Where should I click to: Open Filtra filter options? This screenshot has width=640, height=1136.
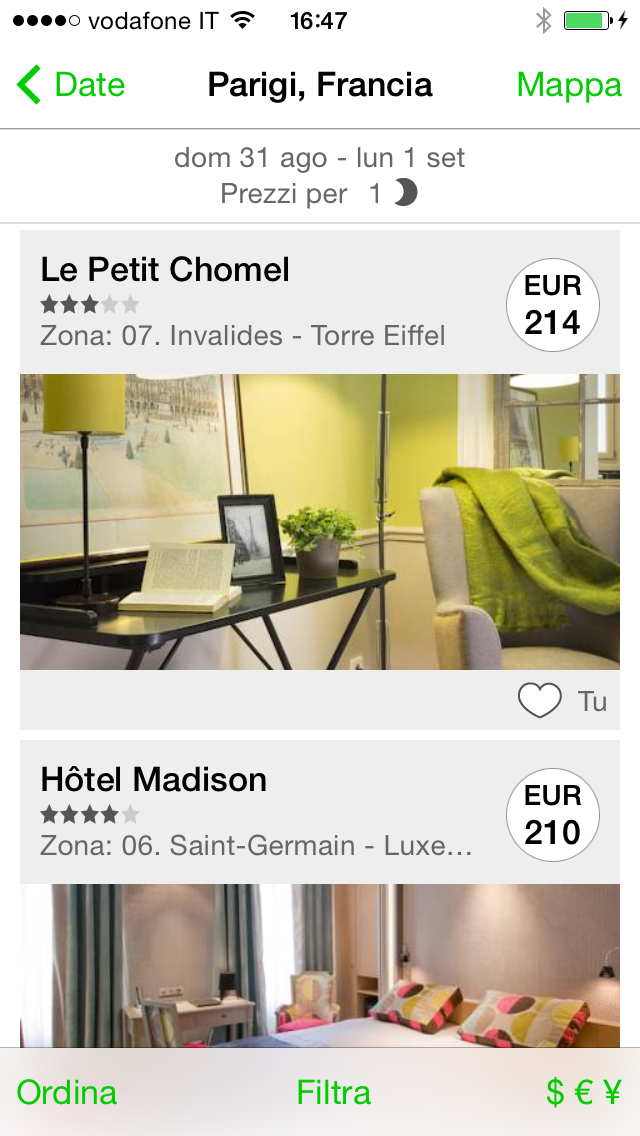(334, 1092)
